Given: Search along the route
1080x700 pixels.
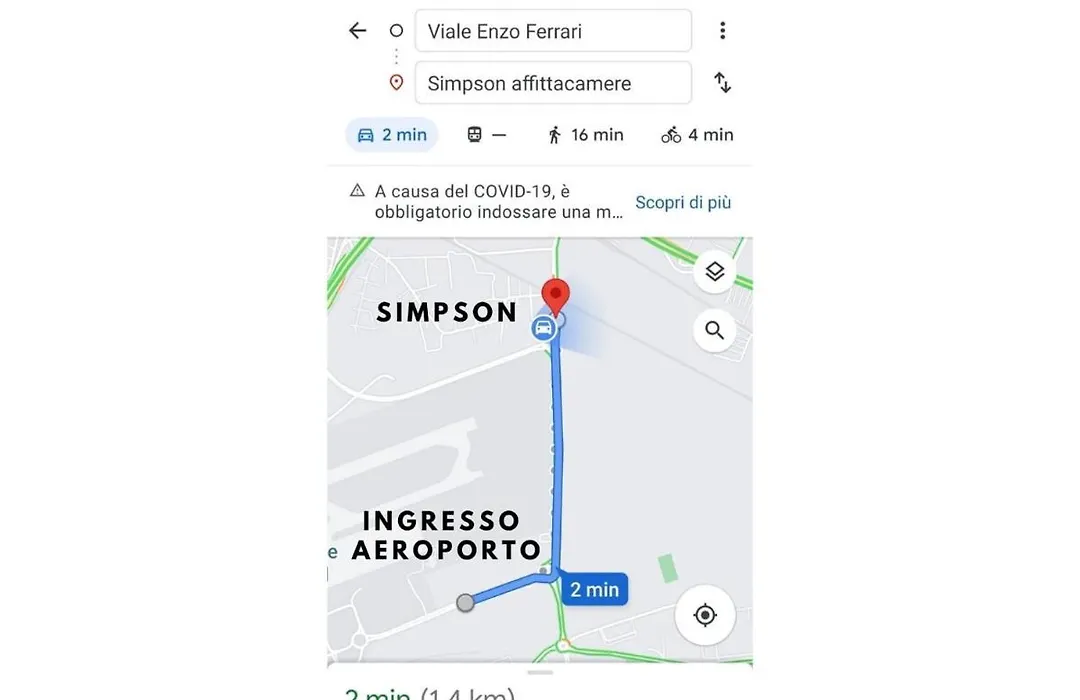Looking at the screenshot, I should click(714, 330).
